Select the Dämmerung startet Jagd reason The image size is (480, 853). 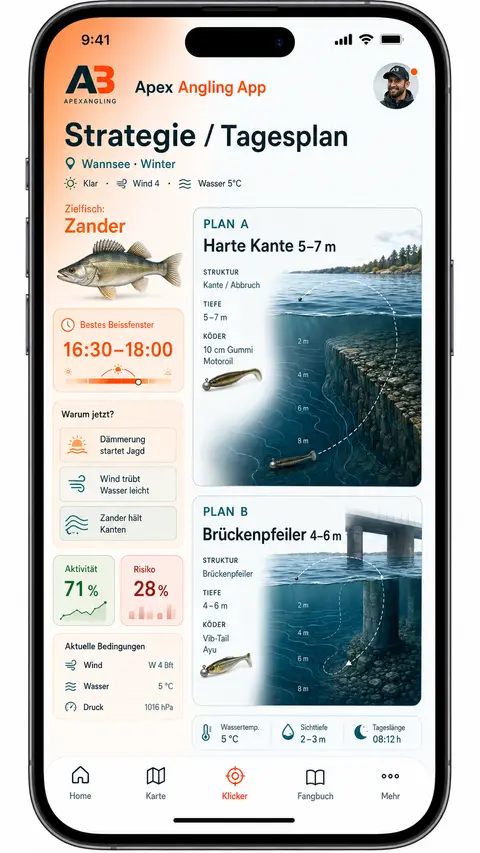pos(118,445)
